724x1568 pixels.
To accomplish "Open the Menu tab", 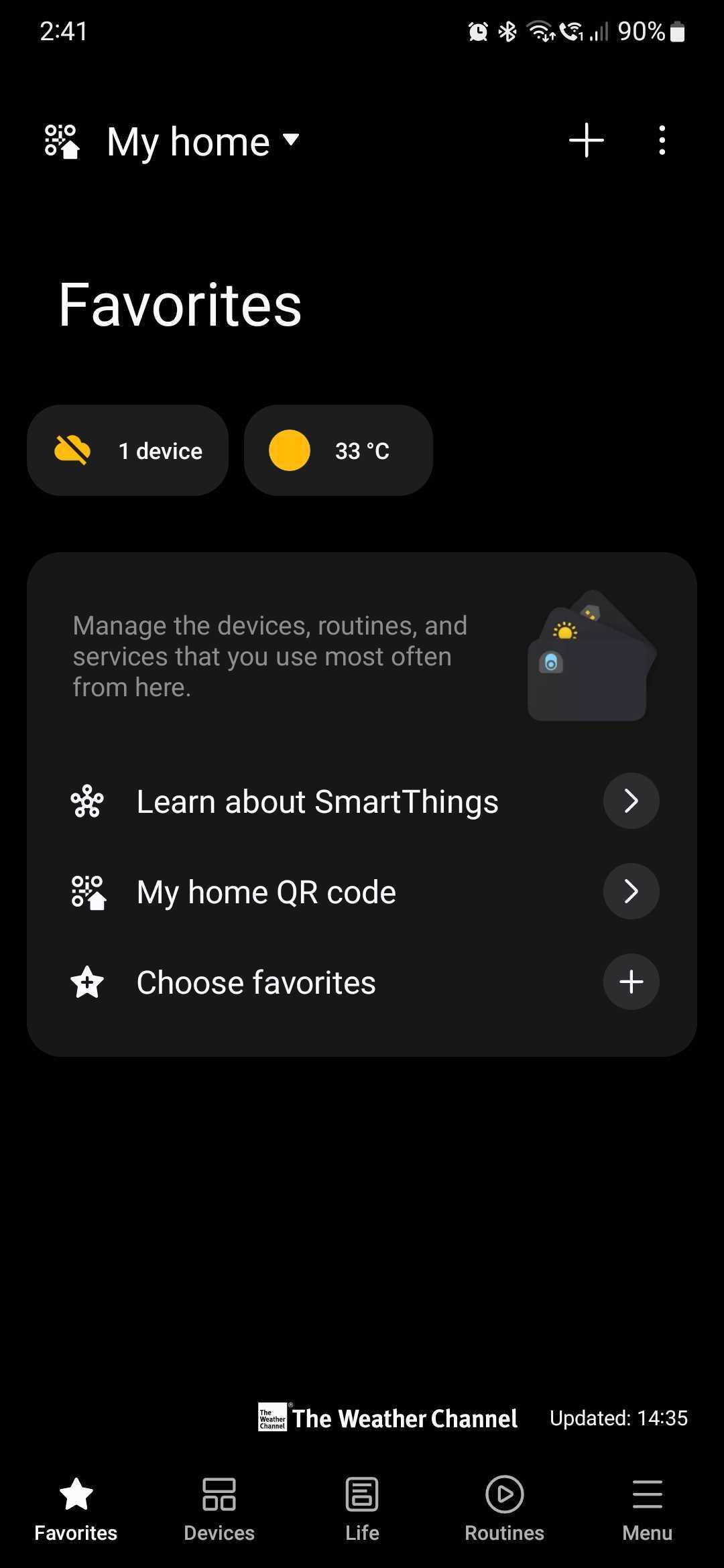I will pyautogui.click(x=647, y=1509).
